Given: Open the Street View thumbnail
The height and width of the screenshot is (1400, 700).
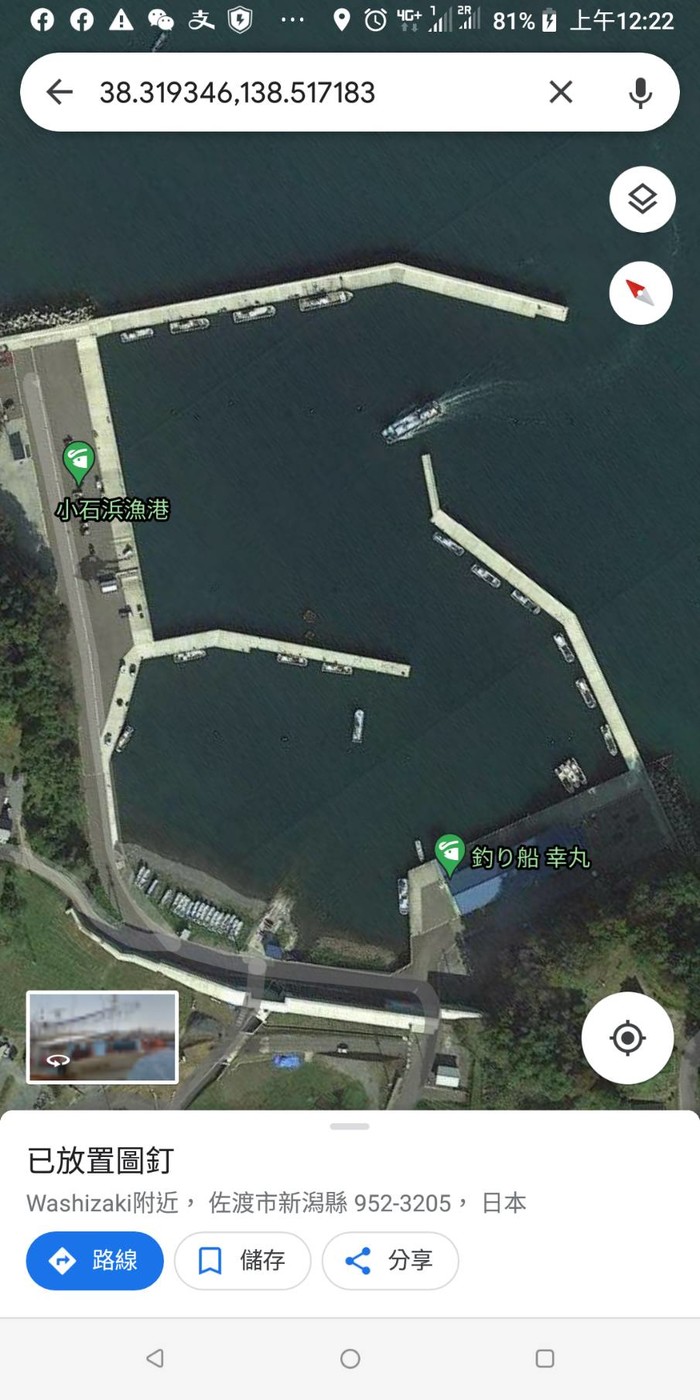Looking at the screenshot, I should 102,1037.
